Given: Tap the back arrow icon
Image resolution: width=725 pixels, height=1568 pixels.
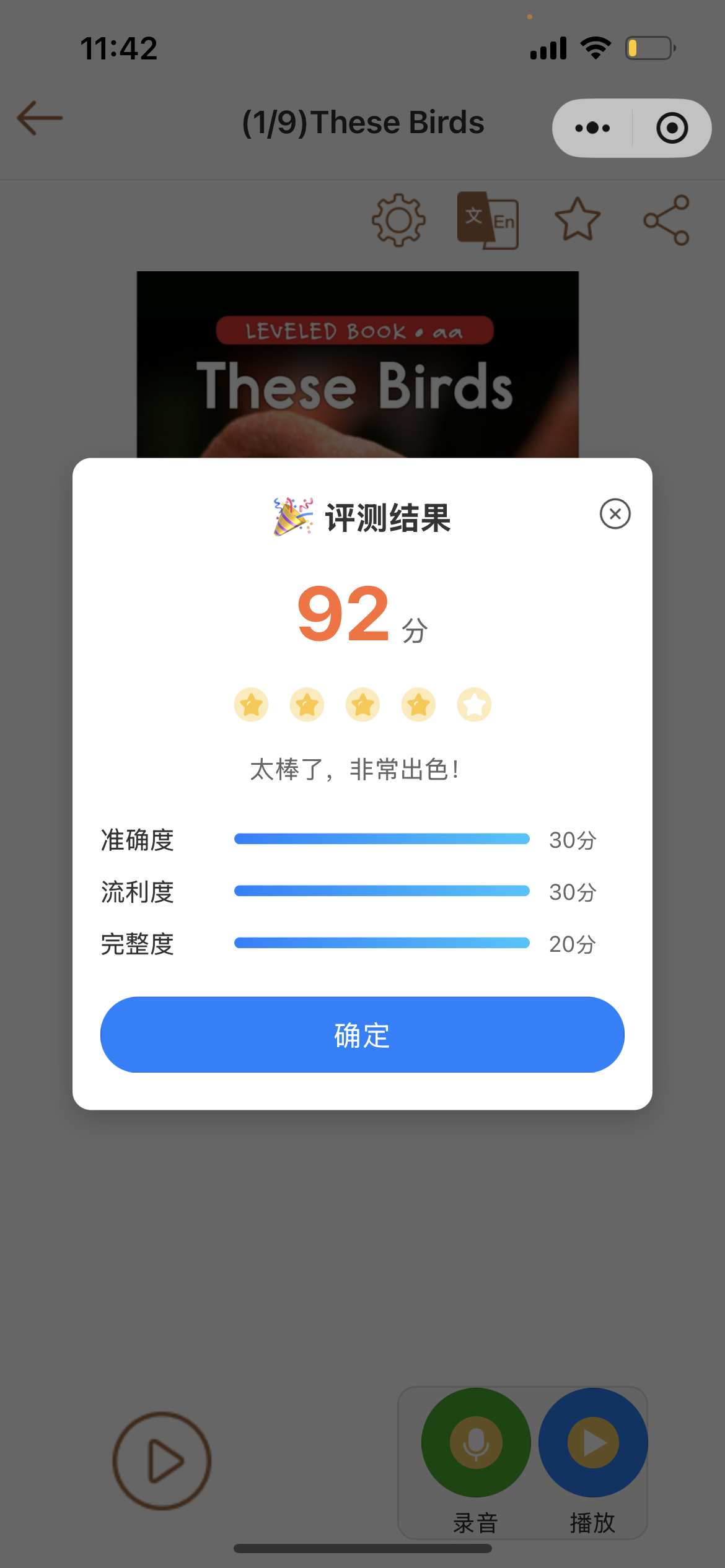Looking at the screenshot, I should coord(39,118).
